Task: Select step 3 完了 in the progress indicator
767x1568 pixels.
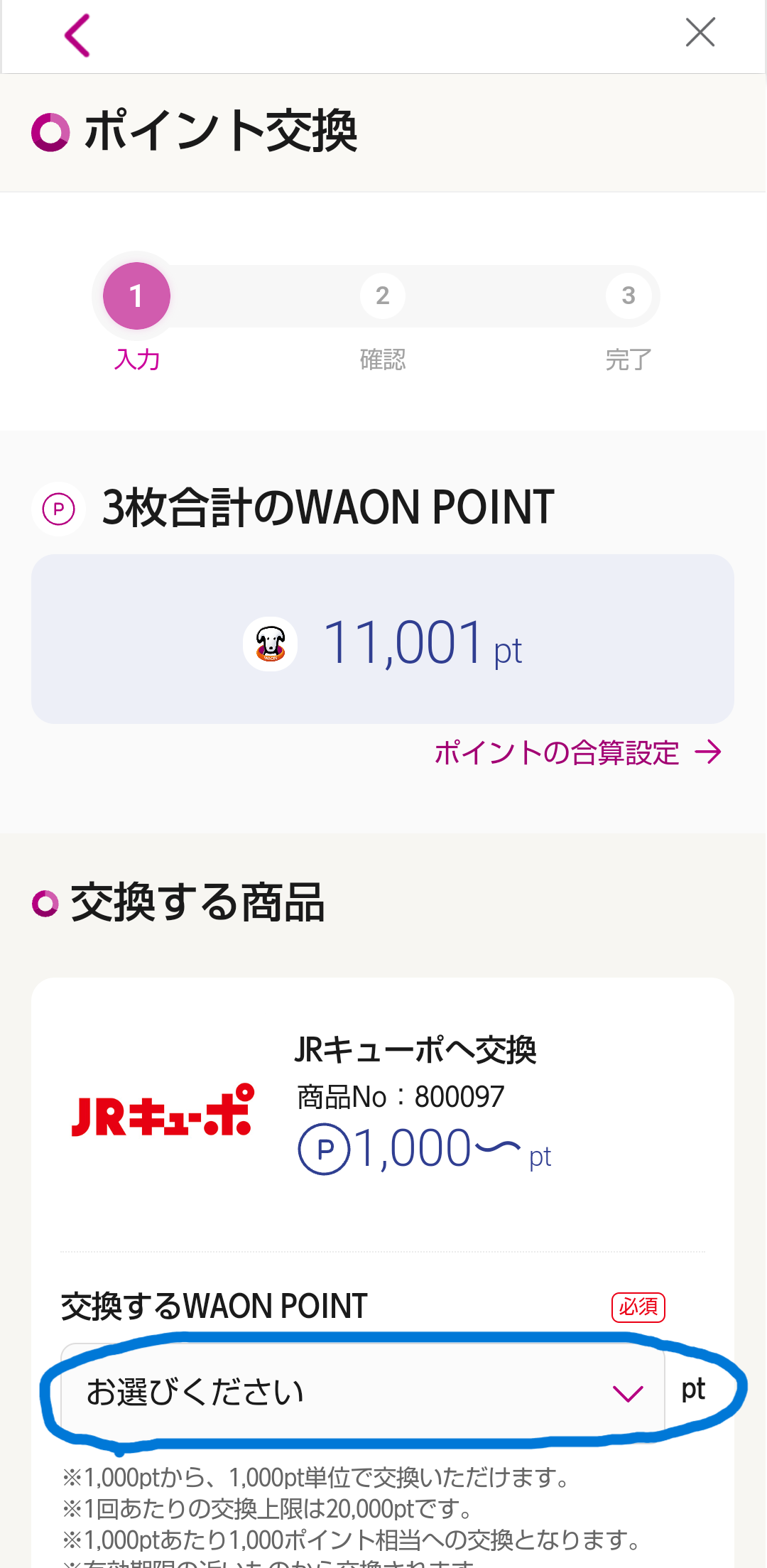Action: (x=629, y=296)
